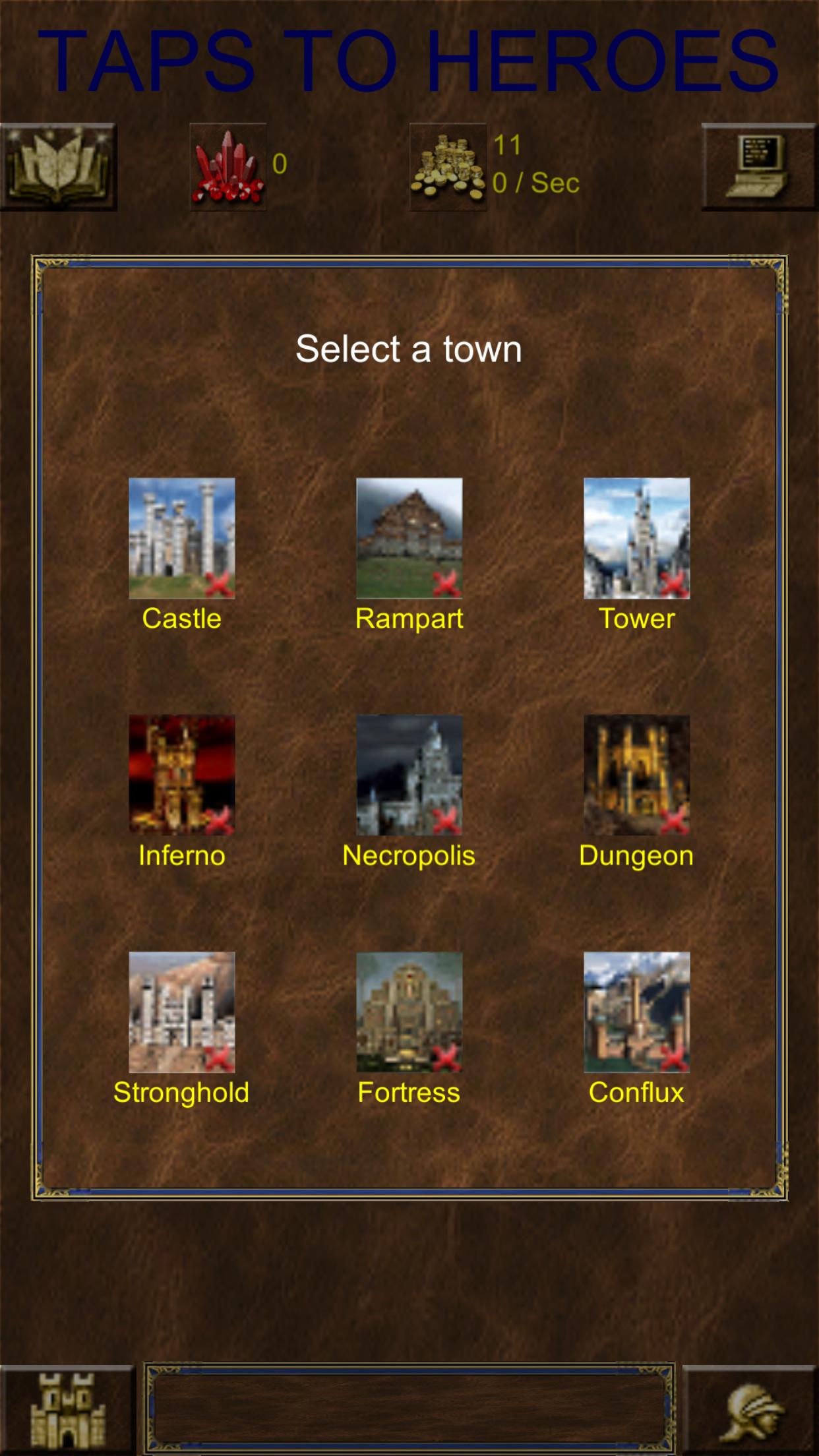The image size is (819, 1456).
Task: Select the Inferno town
Action: coord(181,775)
